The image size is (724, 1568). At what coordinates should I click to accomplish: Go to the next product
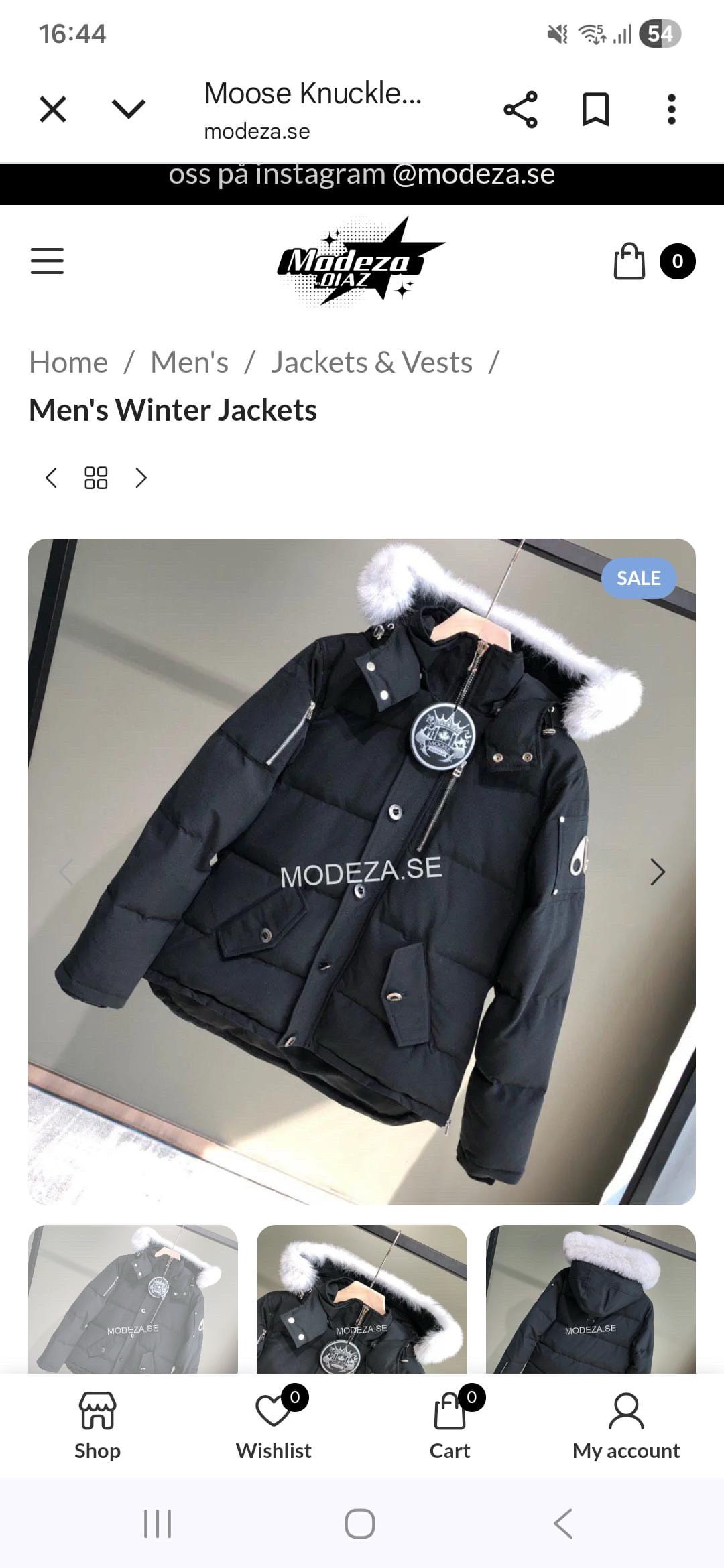tap(141, 478)
